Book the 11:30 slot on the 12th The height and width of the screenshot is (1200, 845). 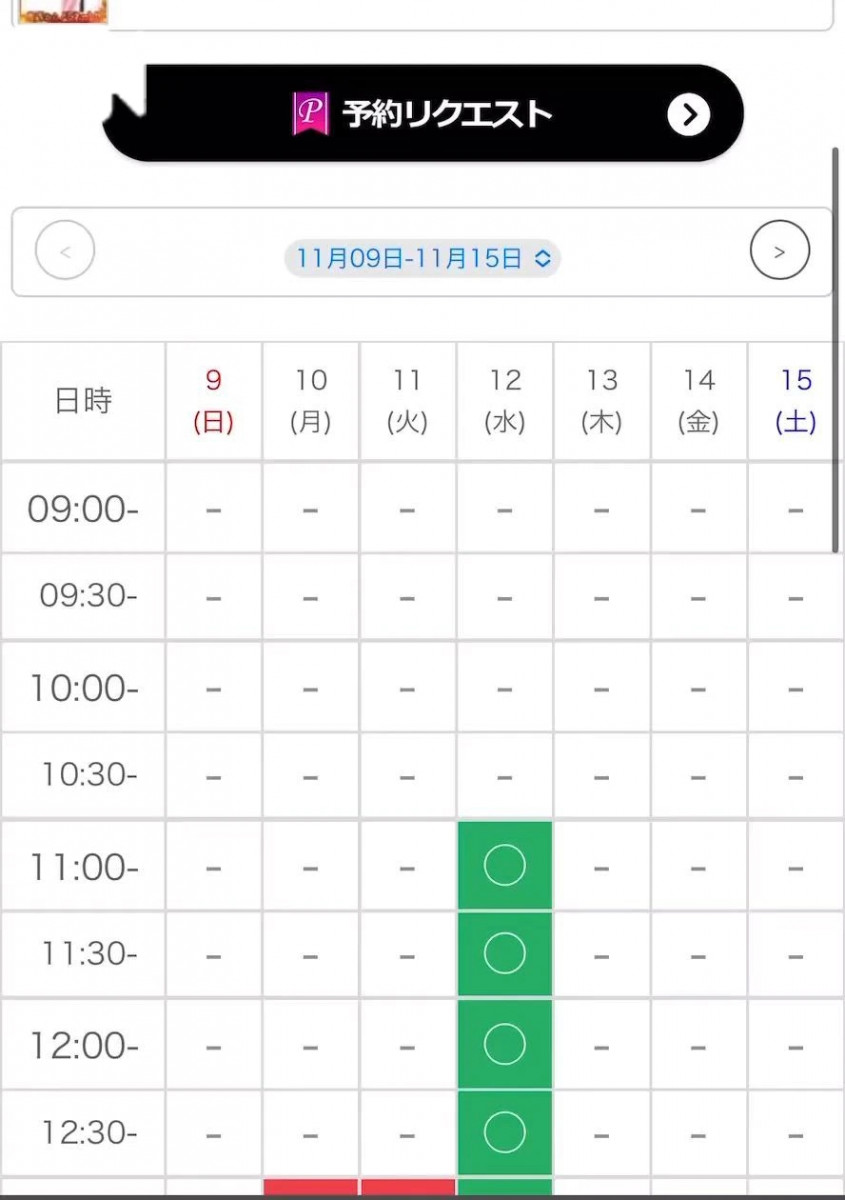click(x=504, y=953)
